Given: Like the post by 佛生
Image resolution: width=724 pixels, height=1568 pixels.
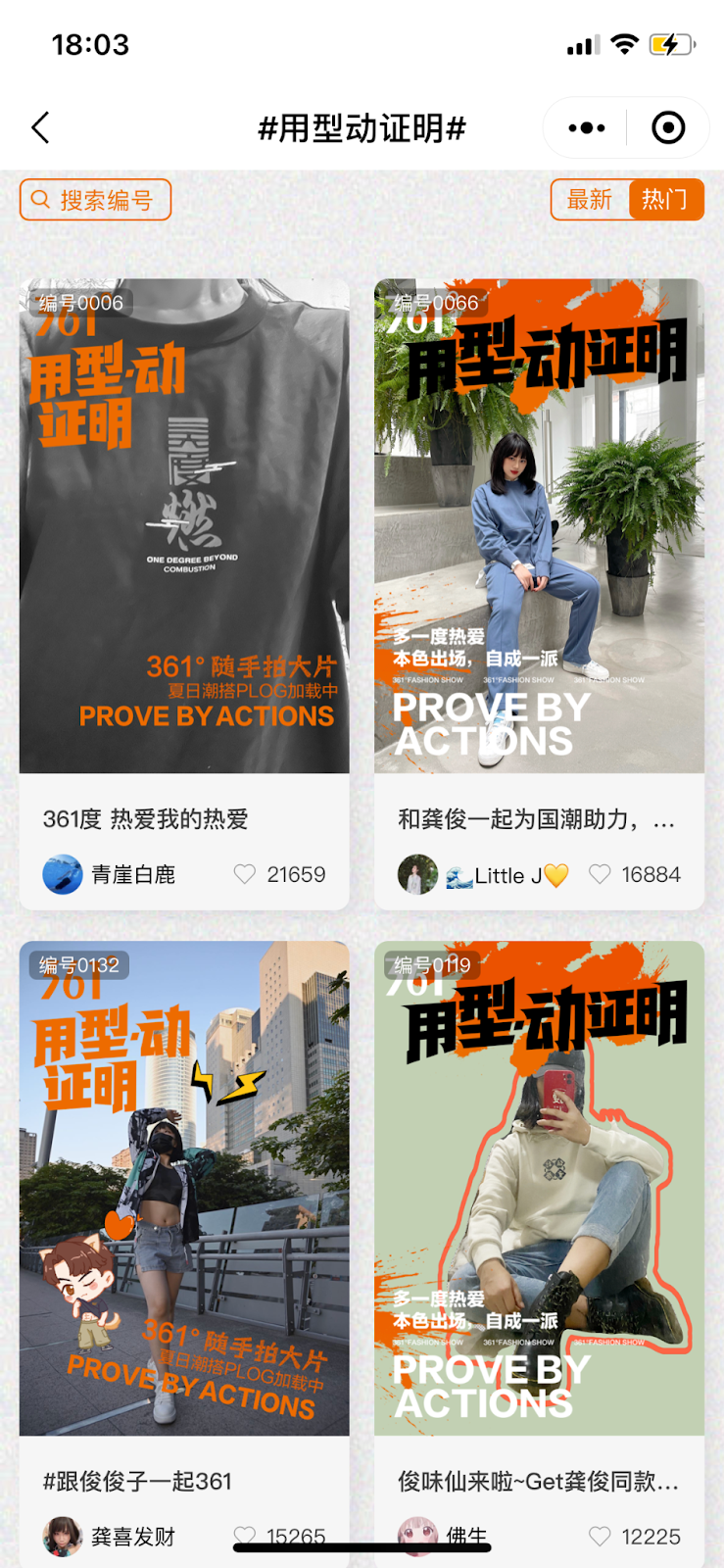Looking at the screenshot, I should [600, 1537].
